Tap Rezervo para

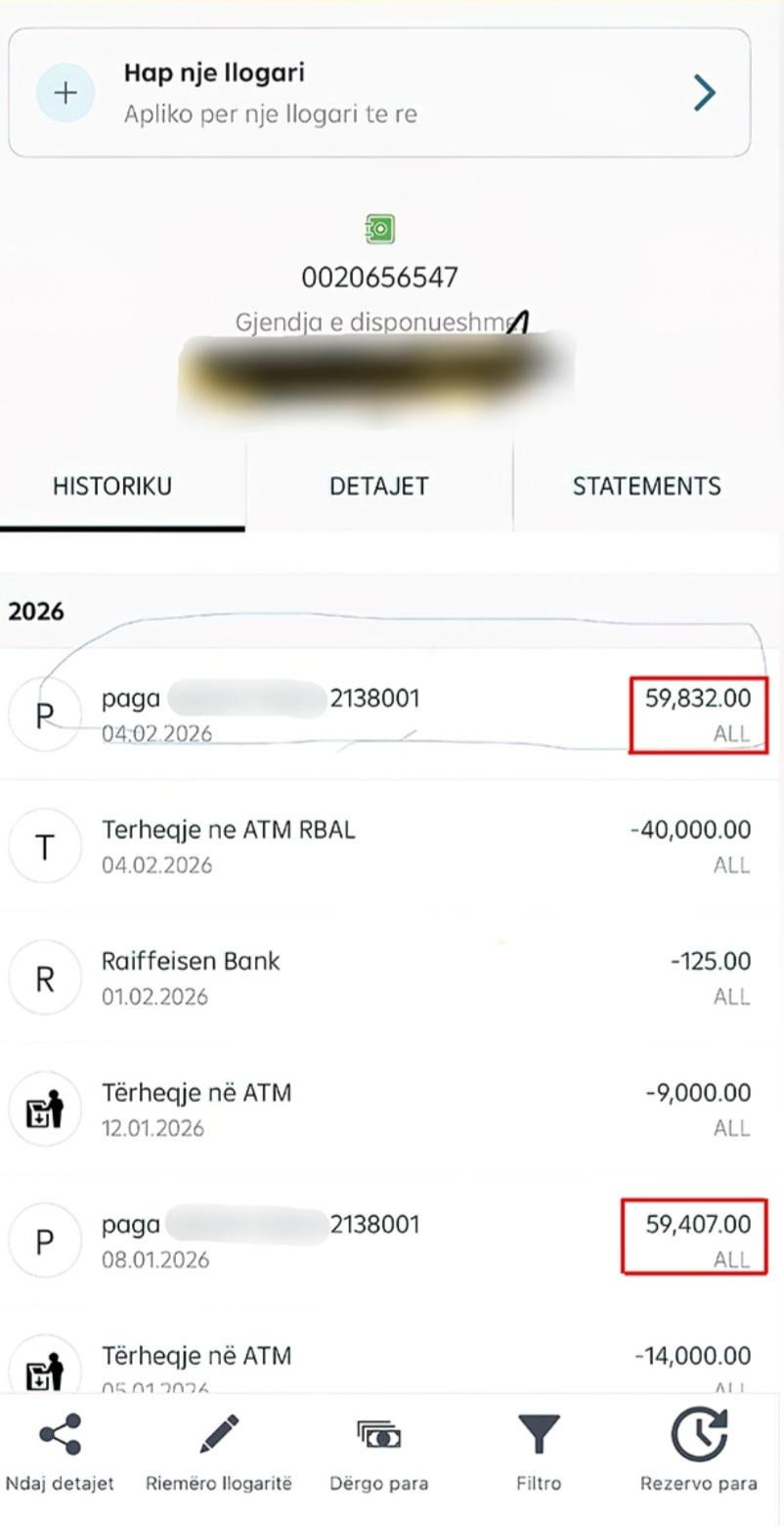click(x=698, y=1454)
